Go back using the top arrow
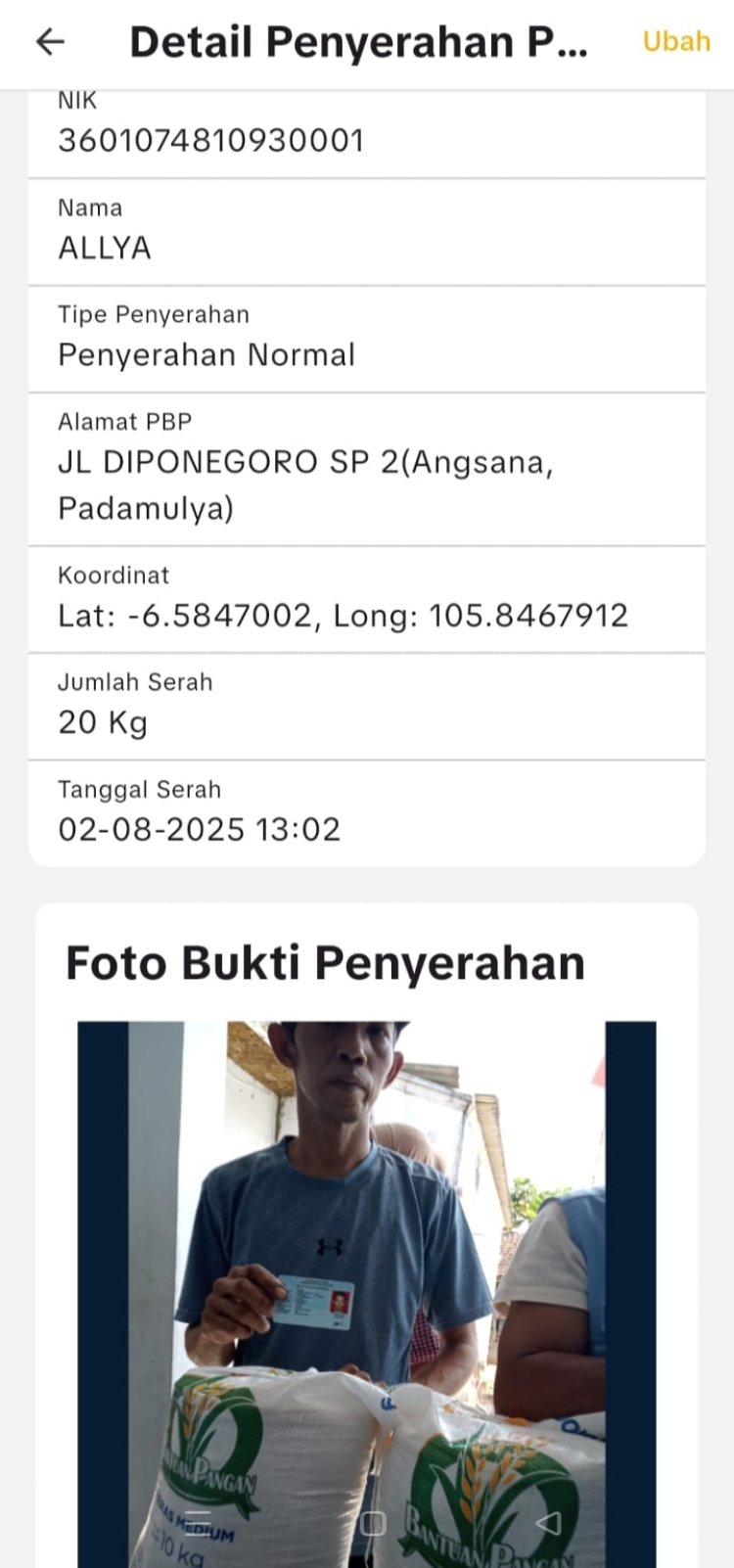The image size is (734, 1568). 50,41
